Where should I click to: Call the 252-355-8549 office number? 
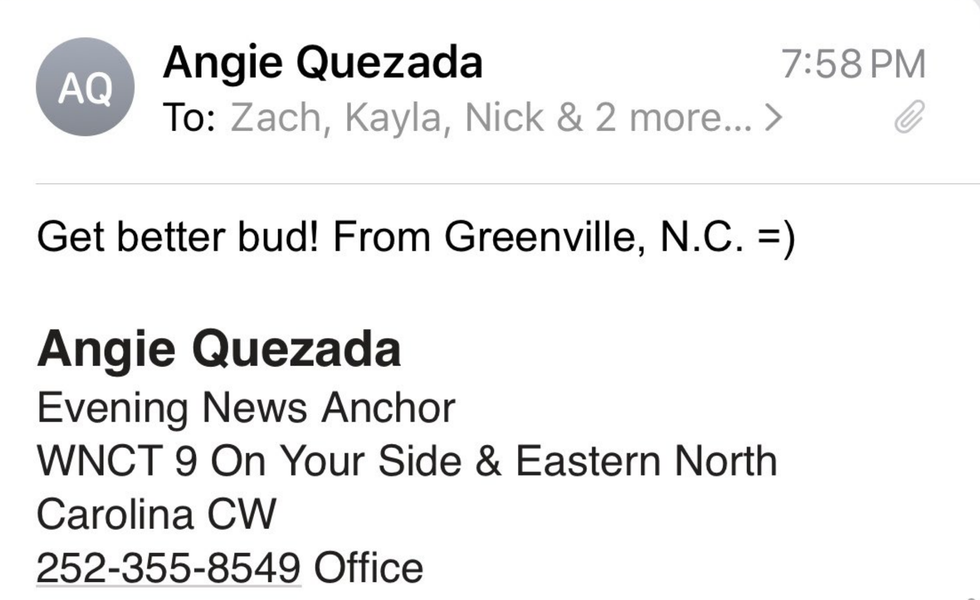coord(168,568)
